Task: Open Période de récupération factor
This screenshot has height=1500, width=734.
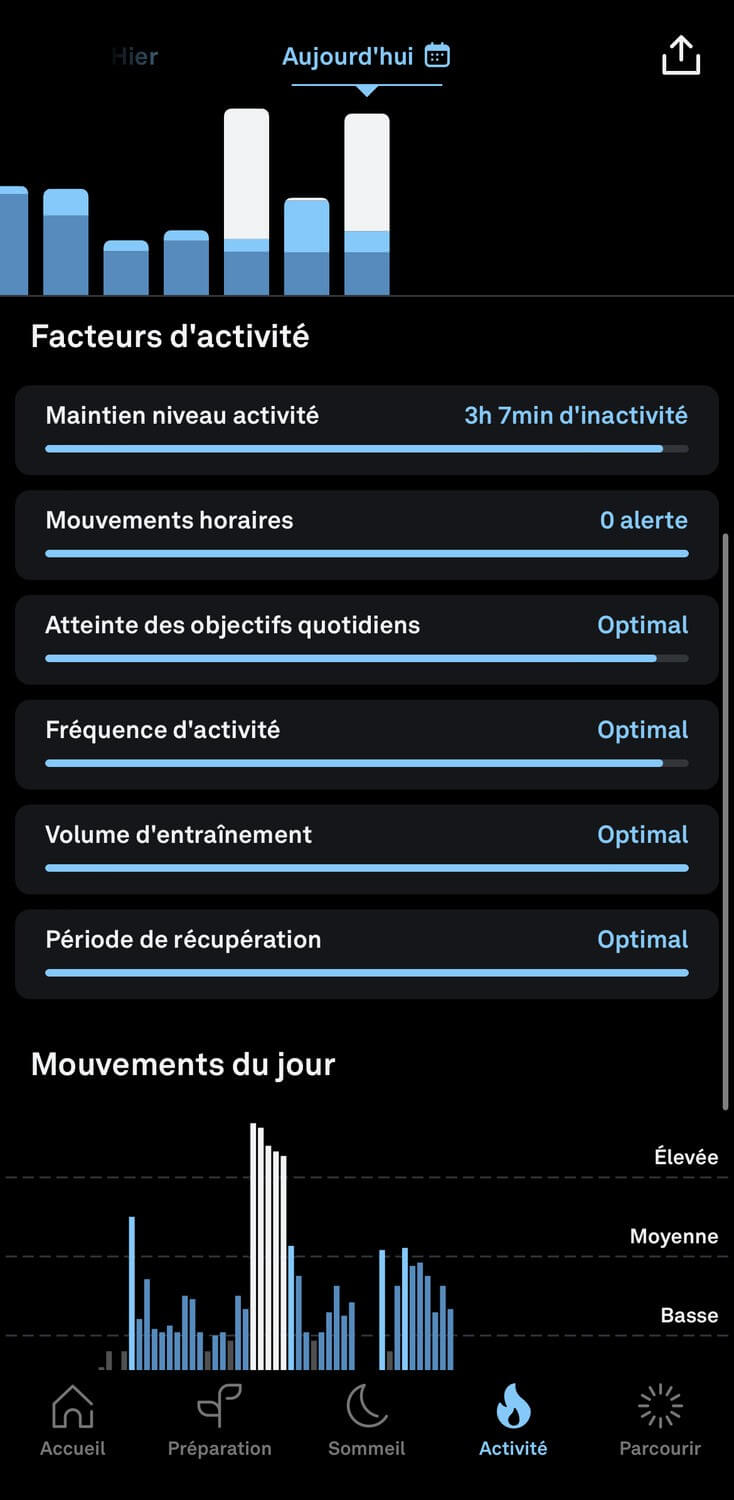Action: (367, 955)
